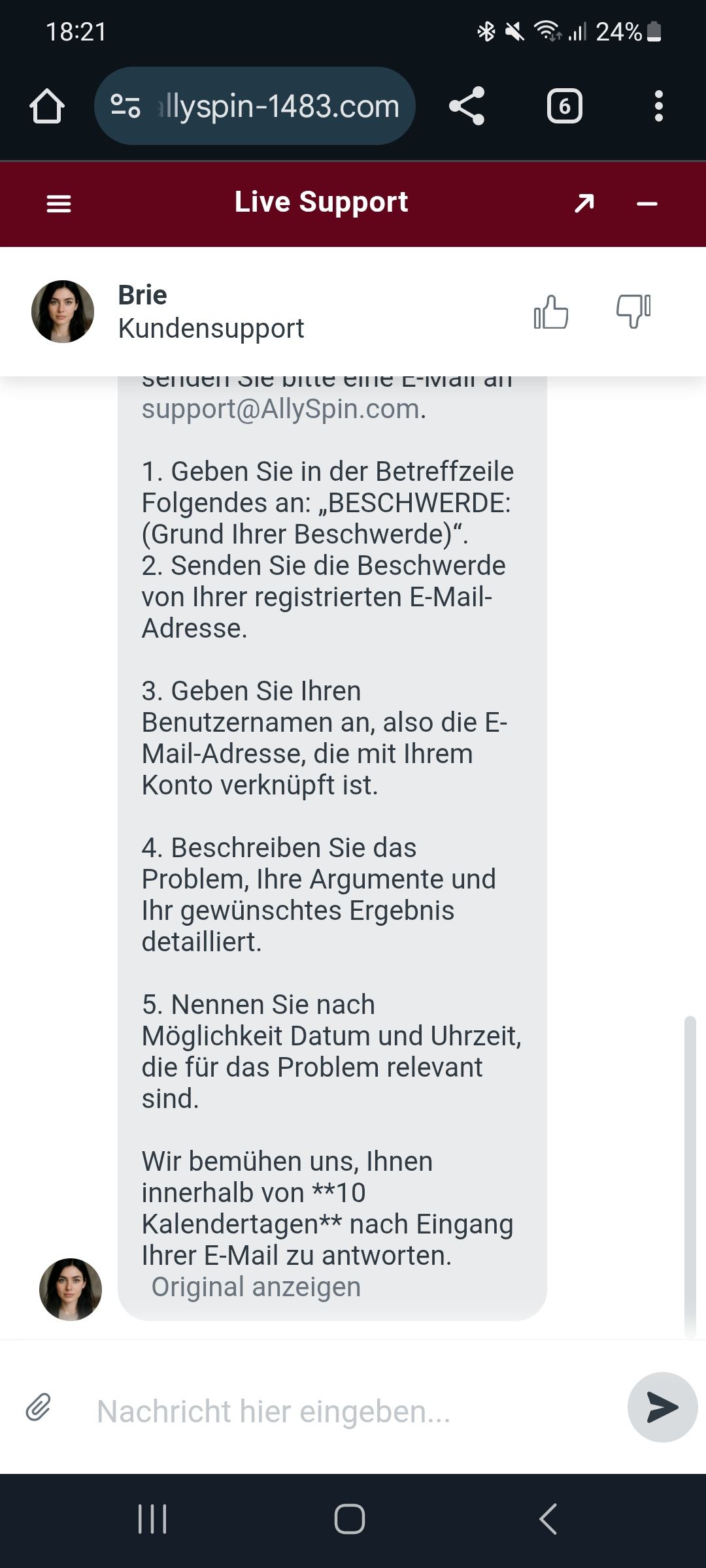Open the tab switcher showing 6 tabs
Image resolution: width=706 pixels, height=1568 pixels.
[x=564, y=106]
